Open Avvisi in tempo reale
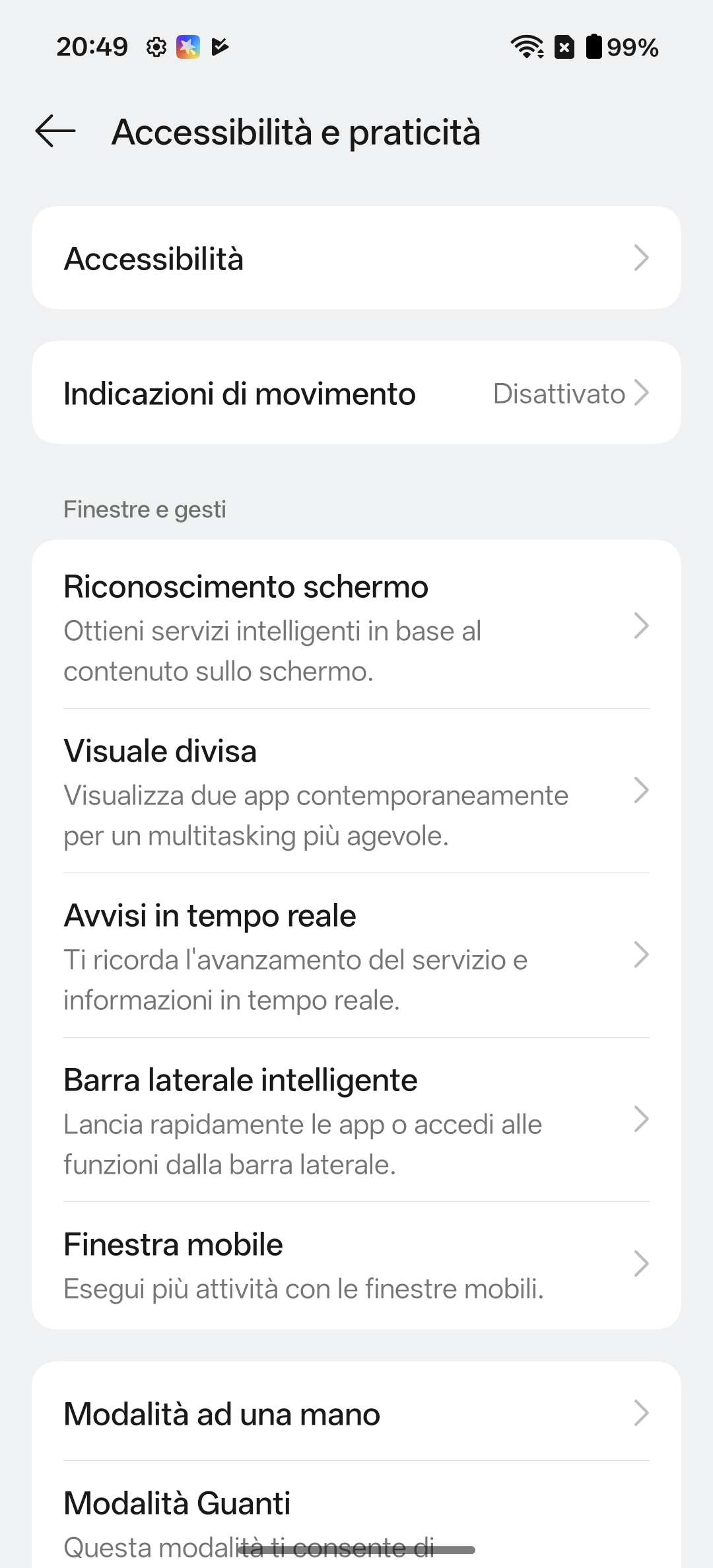Screen dimensions: 713x1568 356,956
